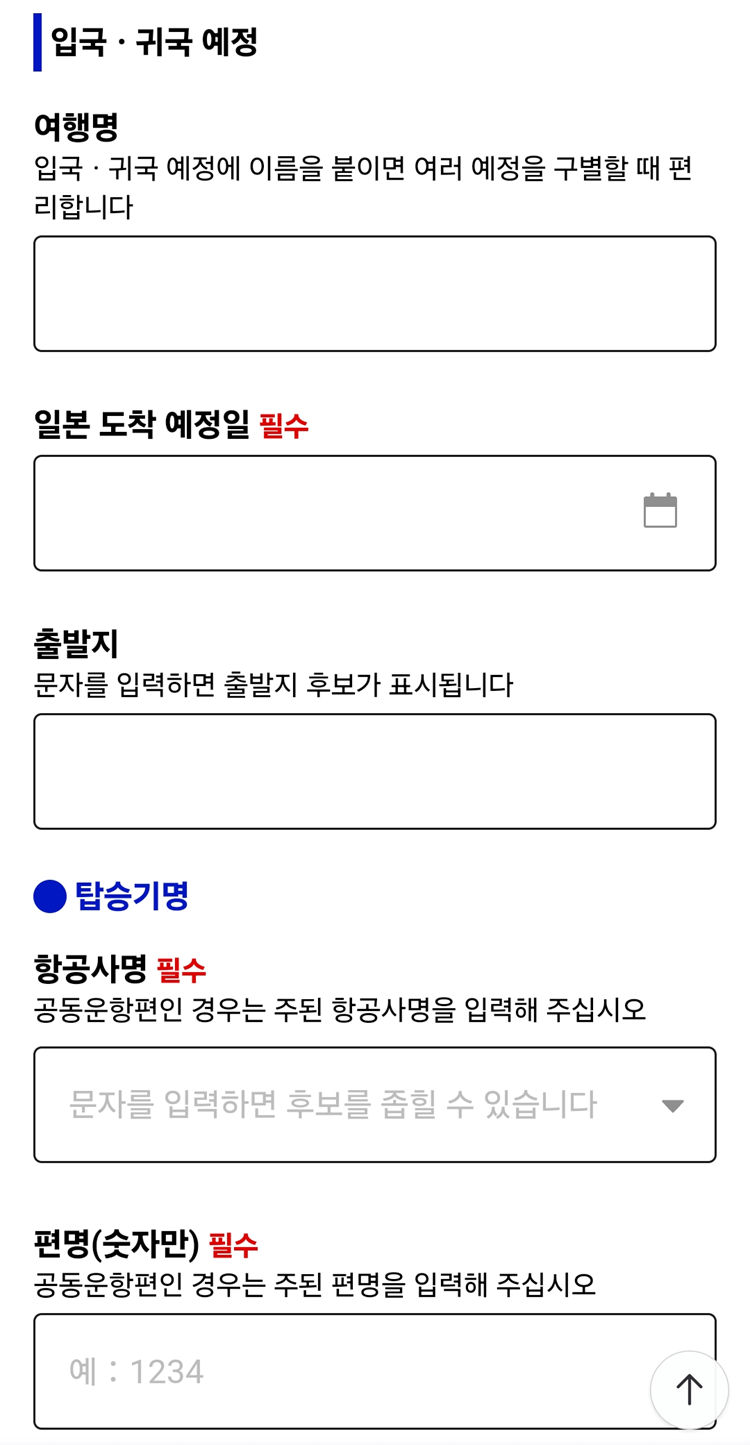Click the dropdown arrow in the 항공사명 field
The height and width of the screenshot is (1445, 750).
tap(672, 1104)
